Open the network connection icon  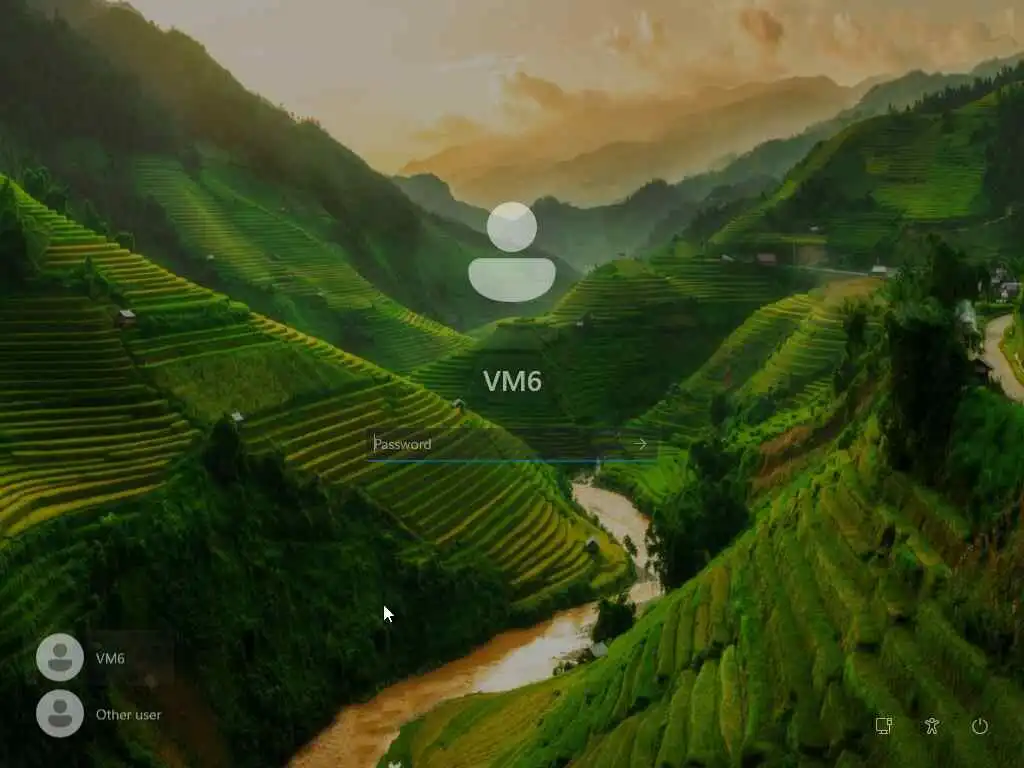click(884, 726)
